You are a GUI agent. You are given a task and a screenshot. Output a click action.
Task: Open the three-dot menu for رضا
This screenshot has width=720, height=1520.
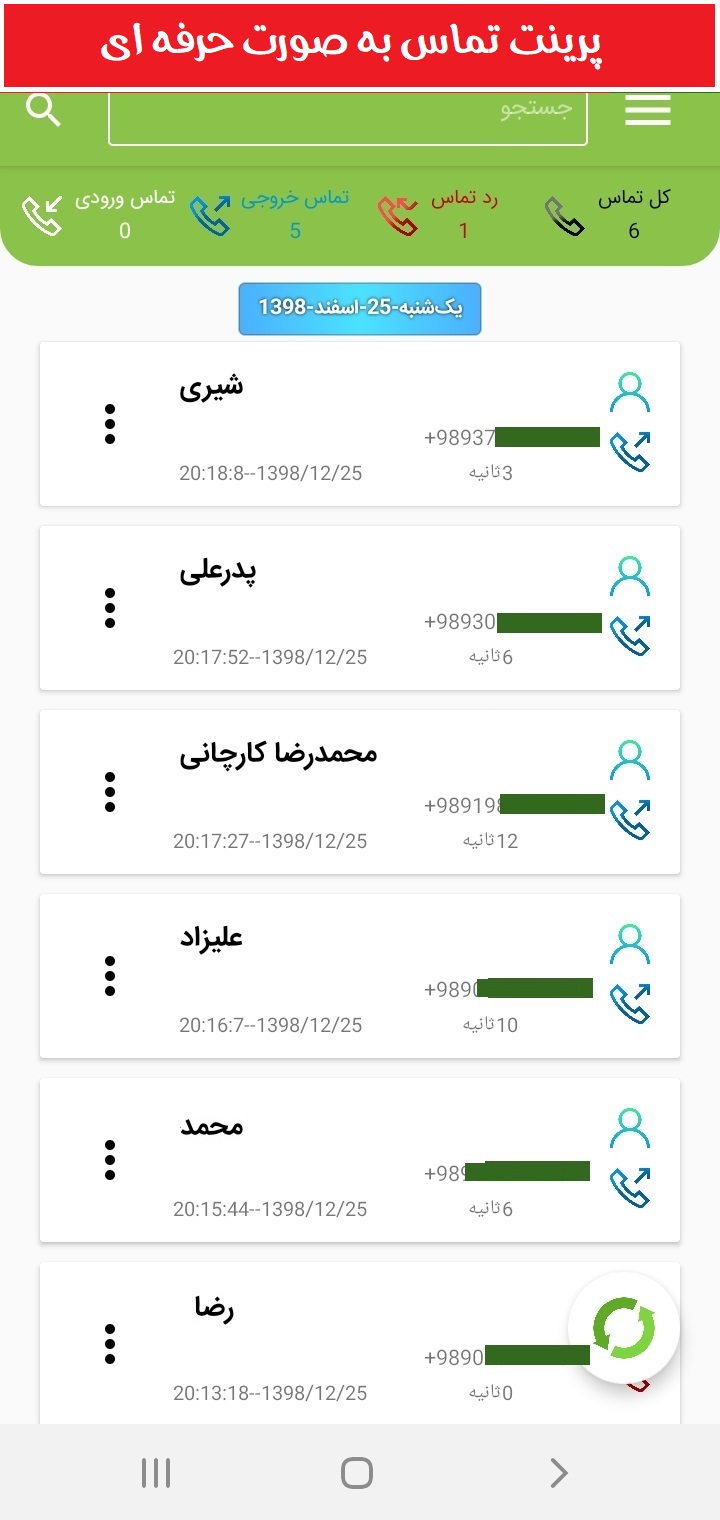pyautogui.click(x=110, y=1343)
